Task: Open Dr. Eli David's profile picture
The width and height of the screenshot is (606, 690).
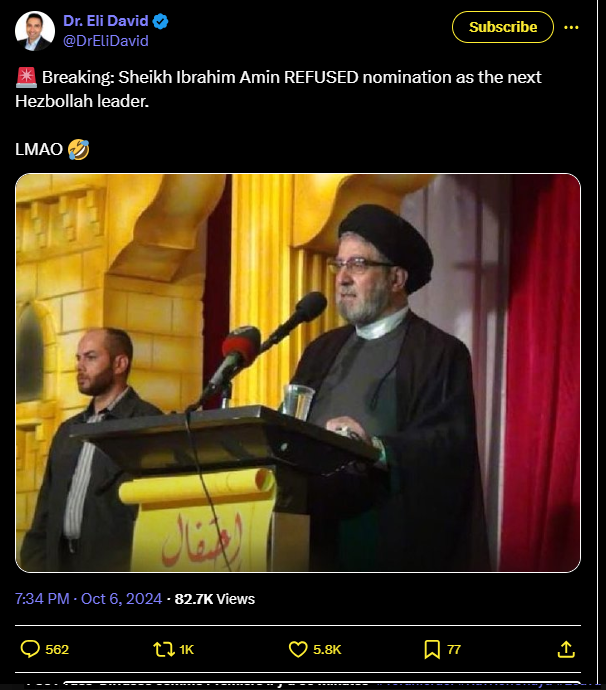Action: (x=35, y=30)
